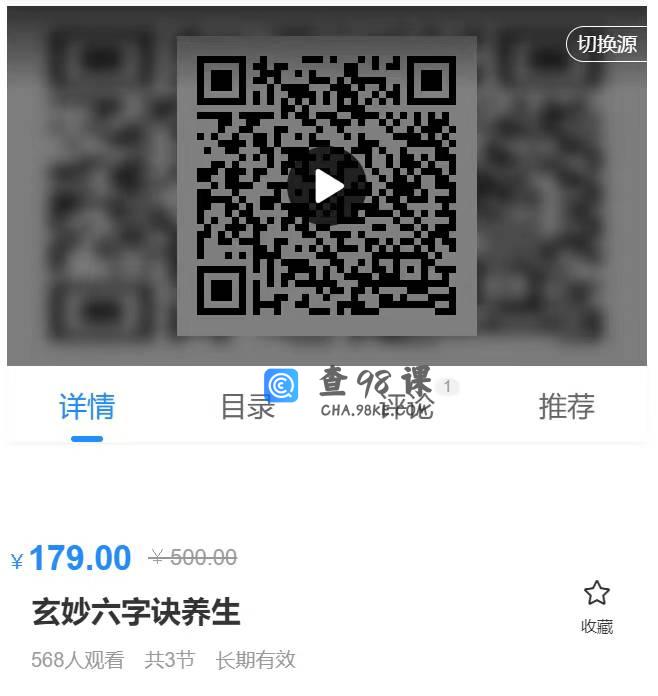Tap the 切换源 switch source button
Image resolution: width=658 pixels, height=696 pixels.
coord(608,45)
